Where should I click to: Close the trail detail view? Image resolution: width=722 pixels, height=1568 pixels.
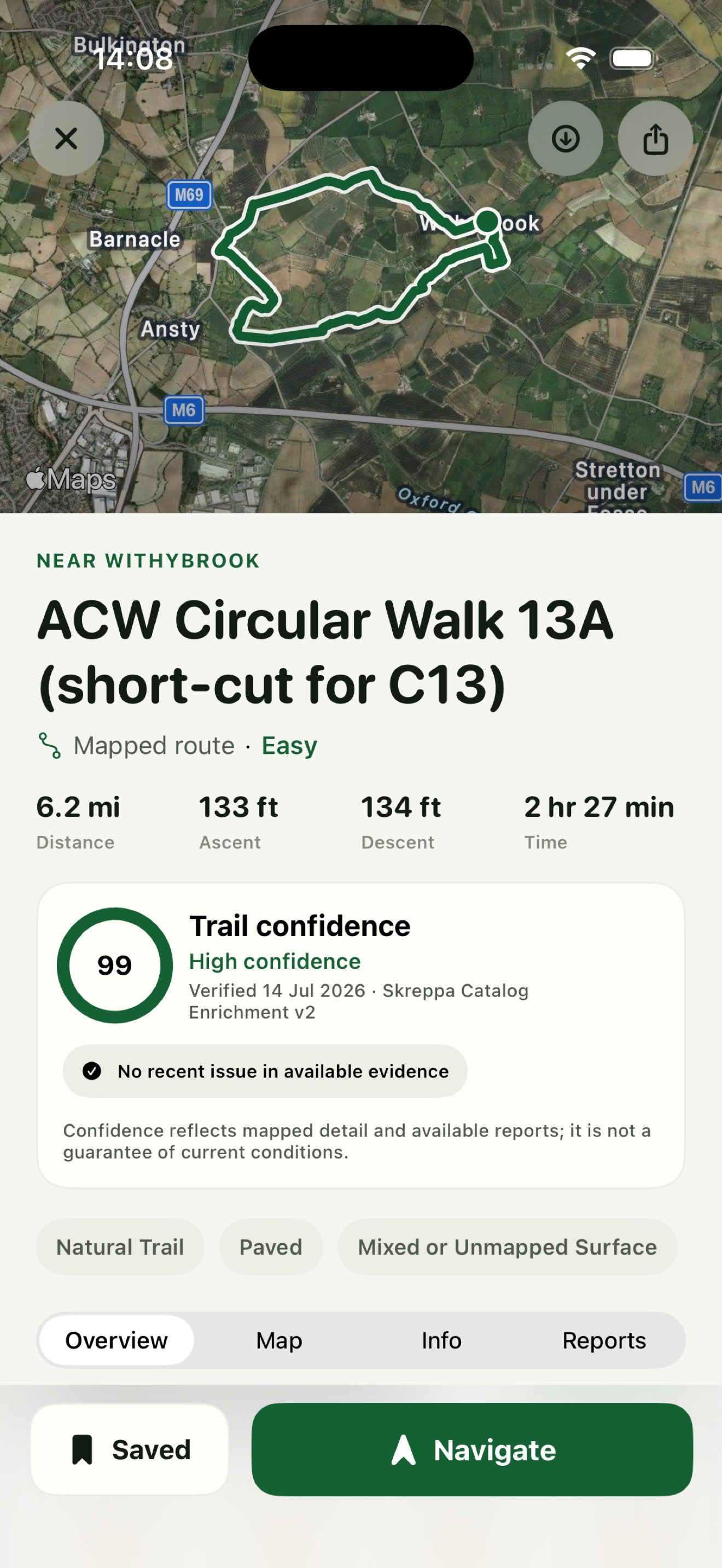click(66, 138)
